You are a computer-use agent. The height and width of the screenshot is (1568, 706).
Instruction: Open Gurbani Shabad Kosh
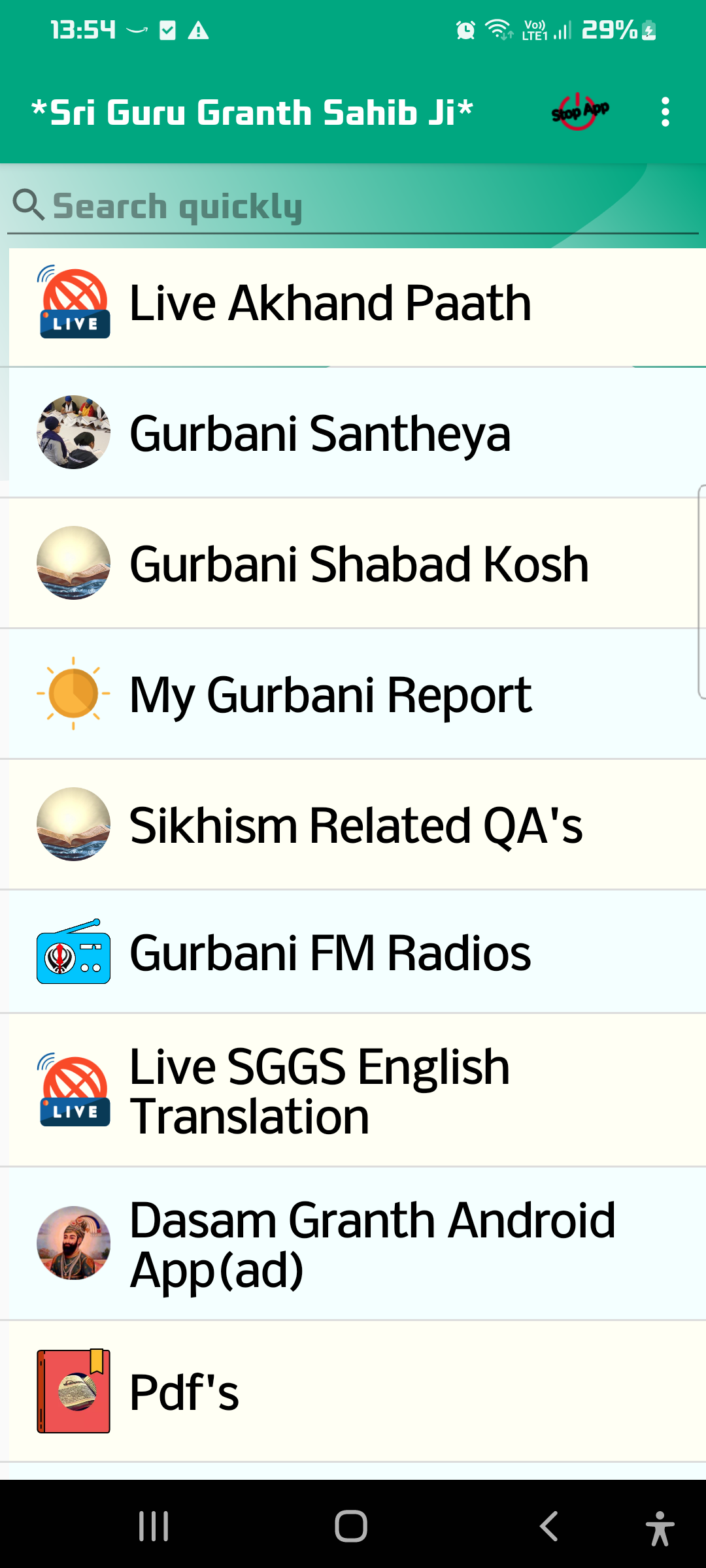click(x=353, y=563)
